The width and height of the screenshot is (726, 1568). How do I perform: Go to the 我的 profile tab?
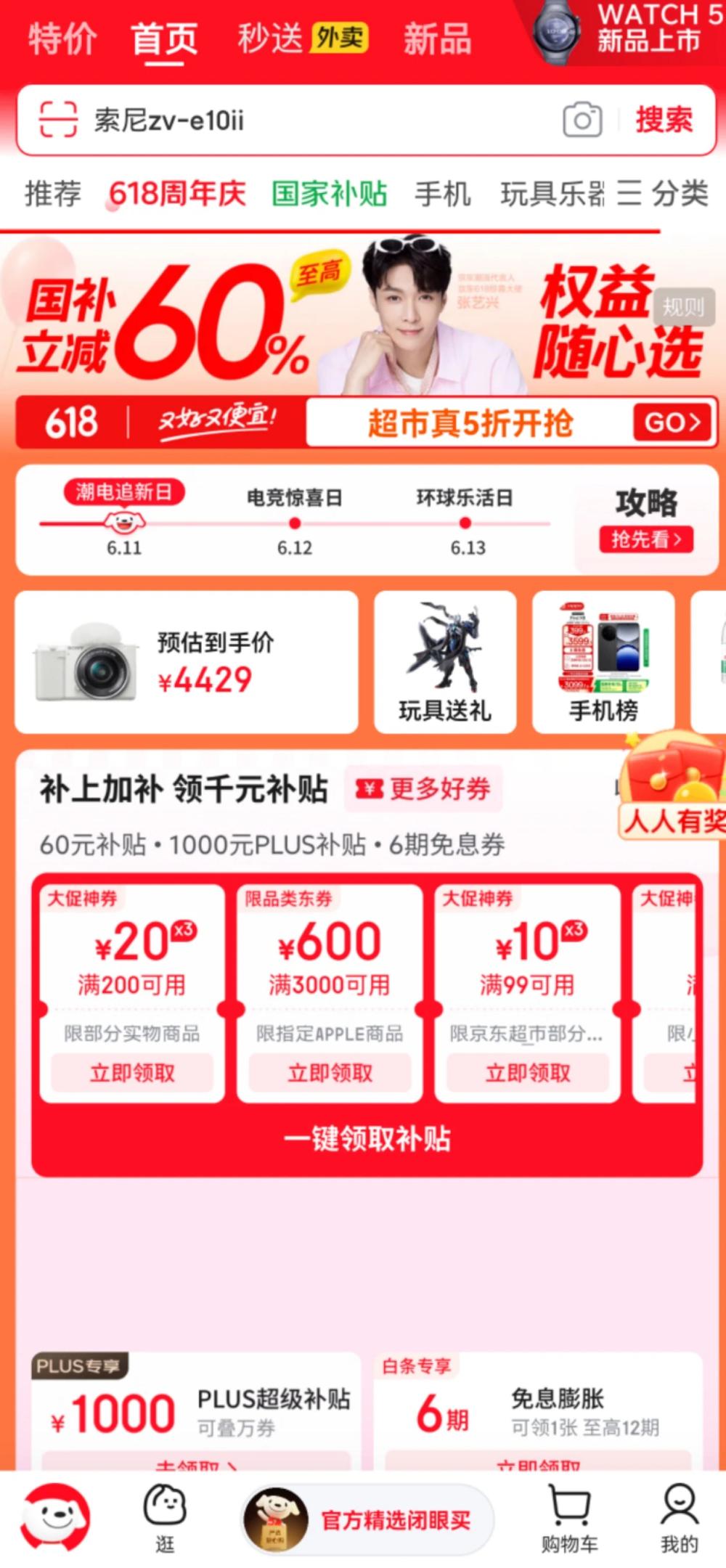(679, 1517)
